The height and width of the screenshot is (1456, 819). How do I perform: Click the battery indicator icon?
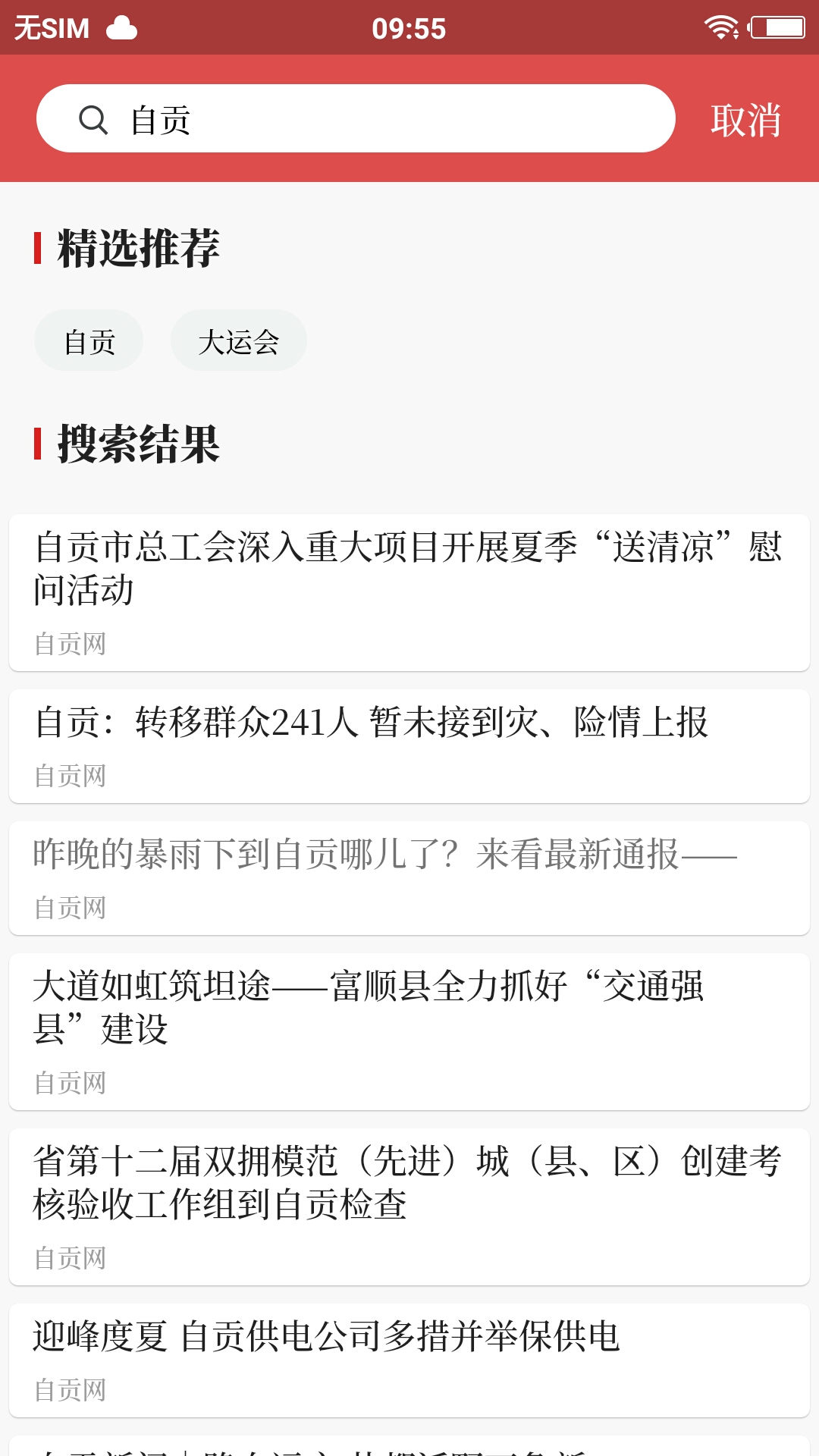(777, 25)
